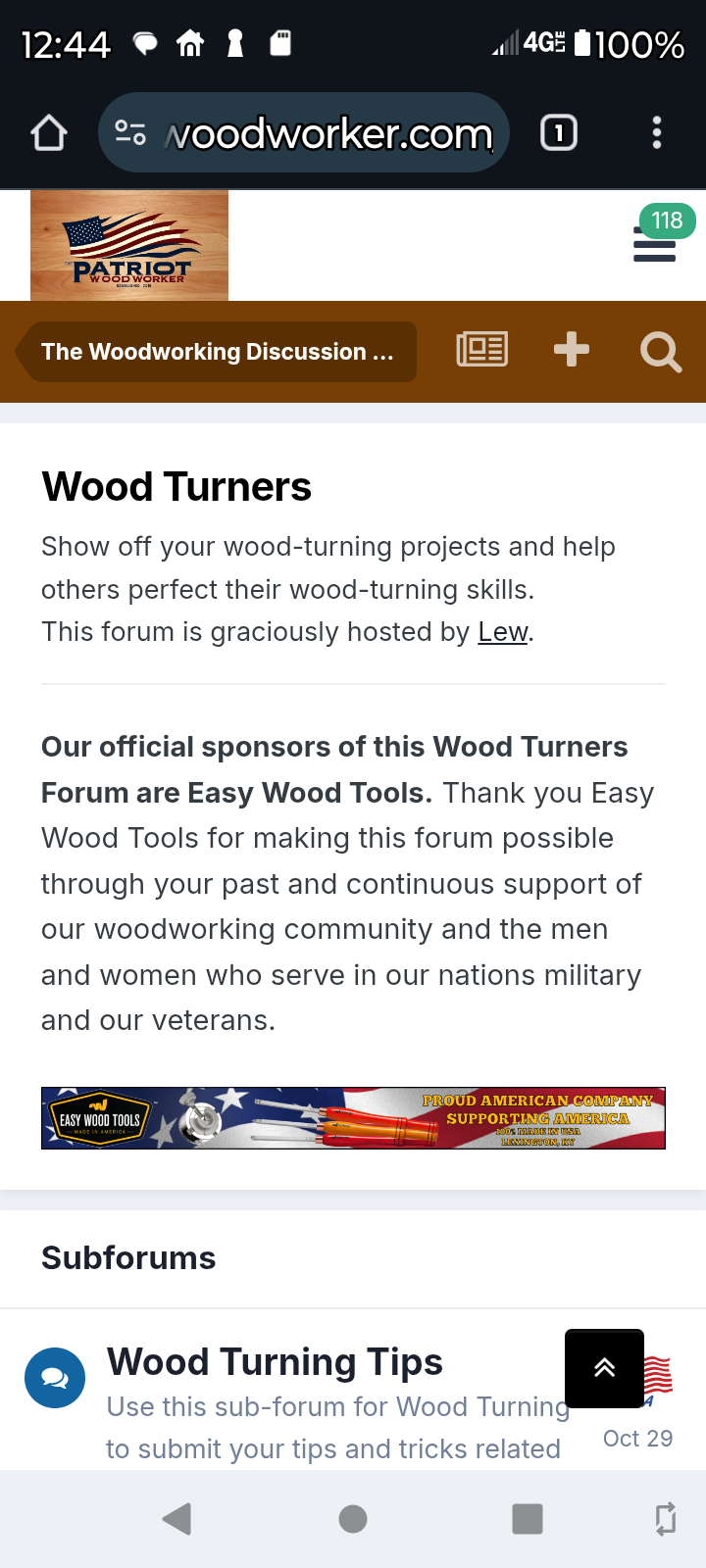Tap the Patriot Woodworker logo
The width and height of the screenshot is (706, 1568).
tap(129, 245)
